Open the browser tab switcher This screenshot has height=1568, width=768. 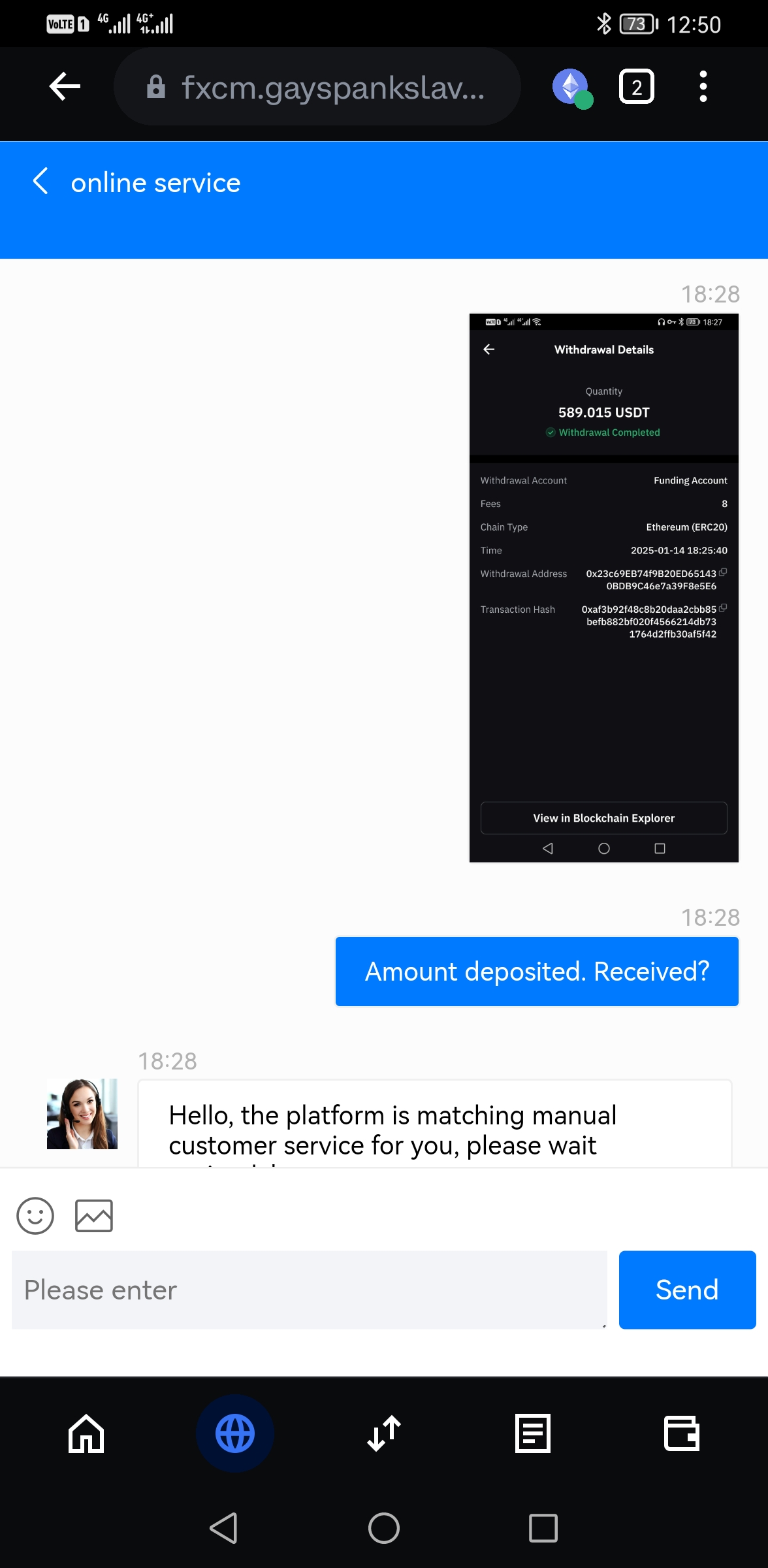click(x=636, y=86)
